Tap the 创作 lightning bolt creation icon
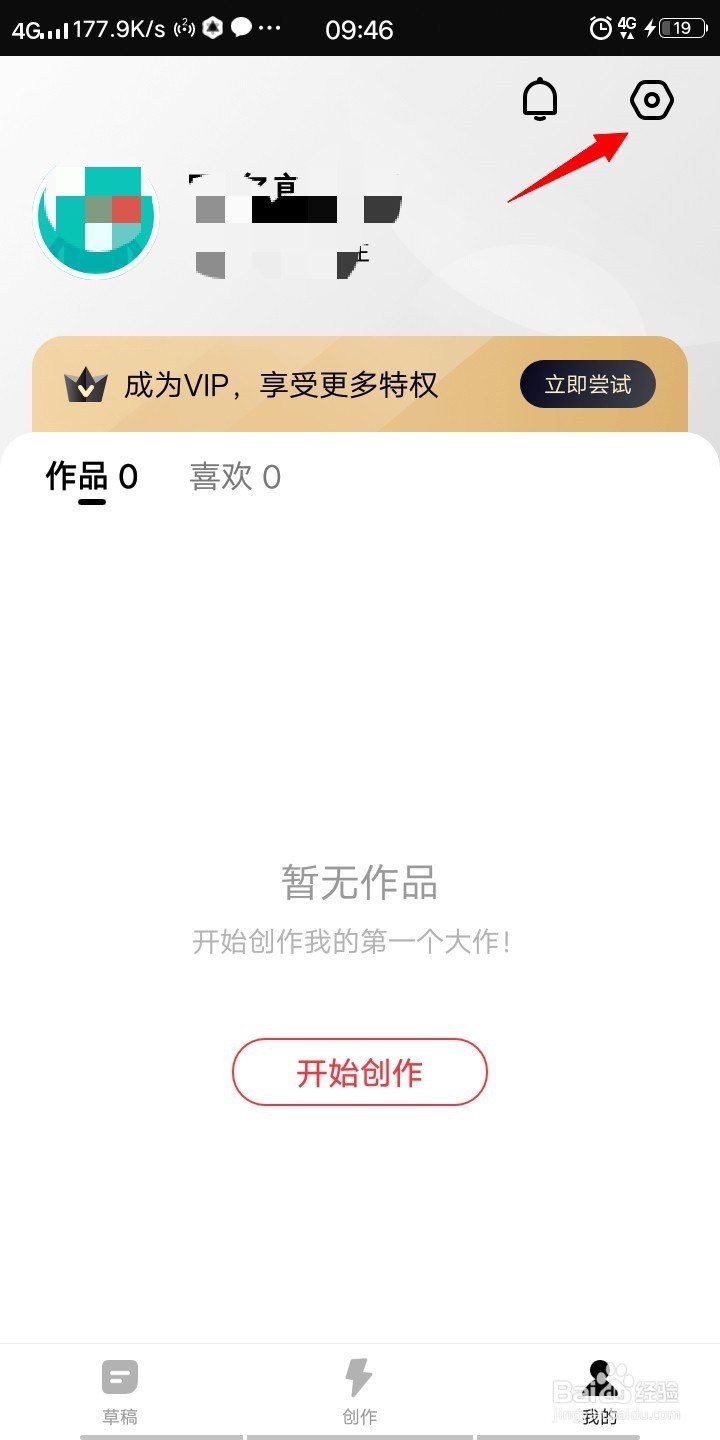 [x=359, y=1377]
